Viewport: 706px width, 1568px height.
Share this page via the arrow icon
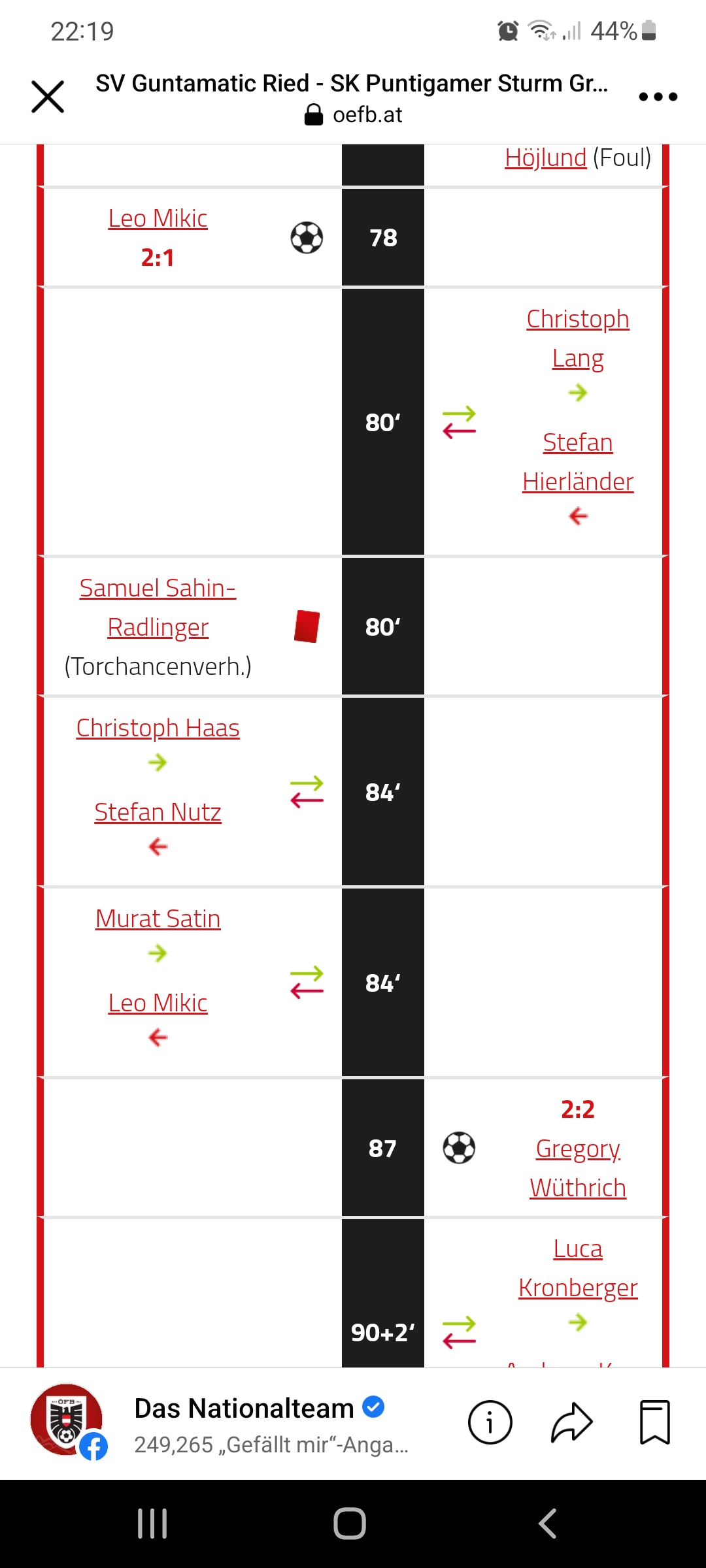pos(572,1422)
